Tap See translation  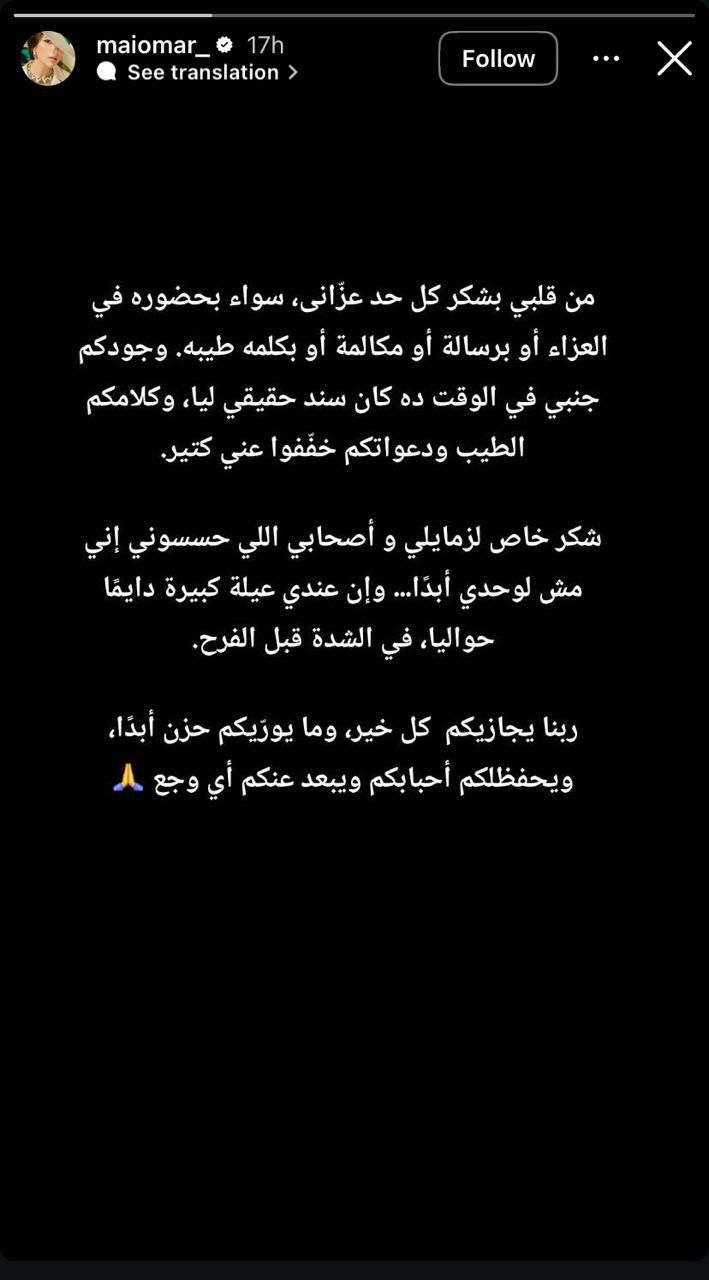202,73
